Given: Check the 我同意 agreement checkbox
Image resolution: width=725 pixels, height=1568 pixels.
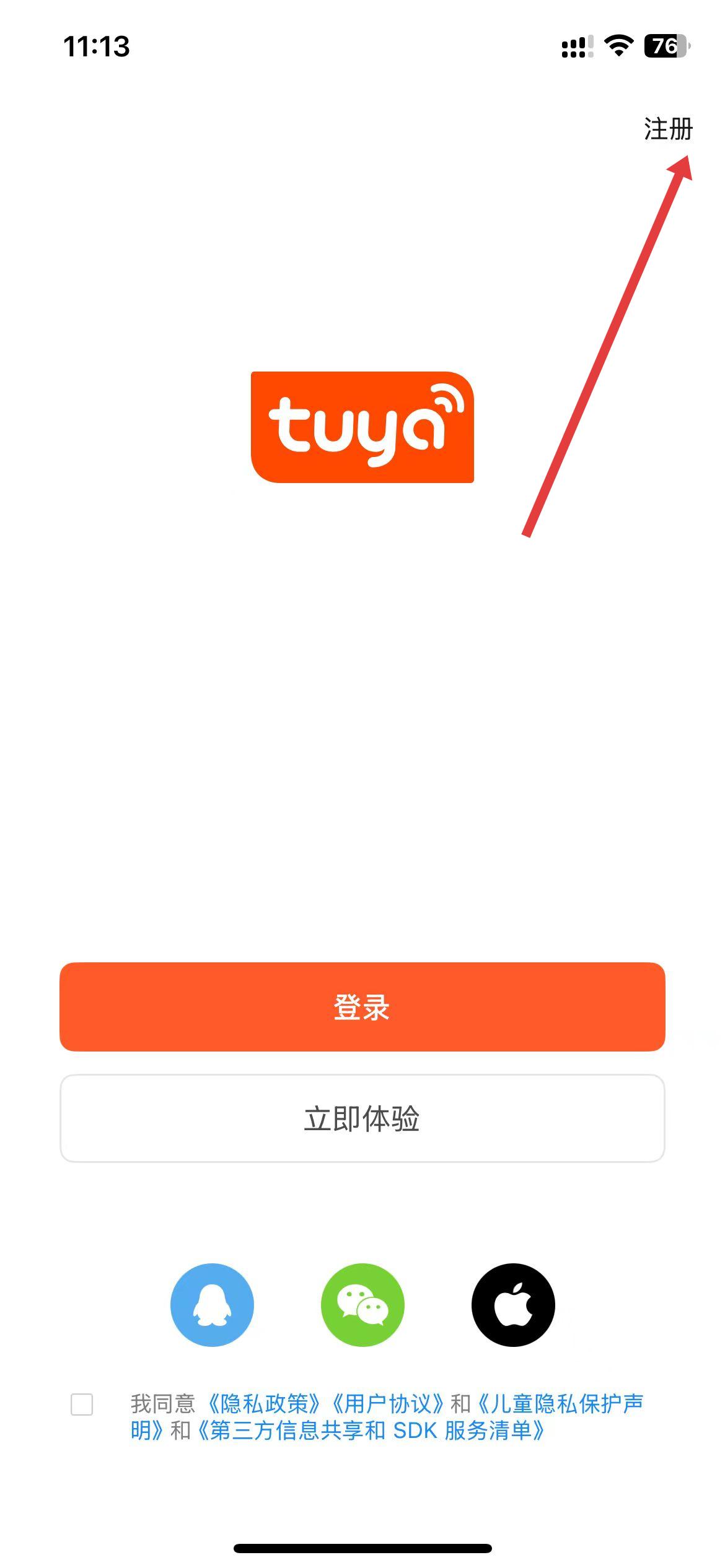Looking at the screenshot, I should click(x=82, y=1405).
